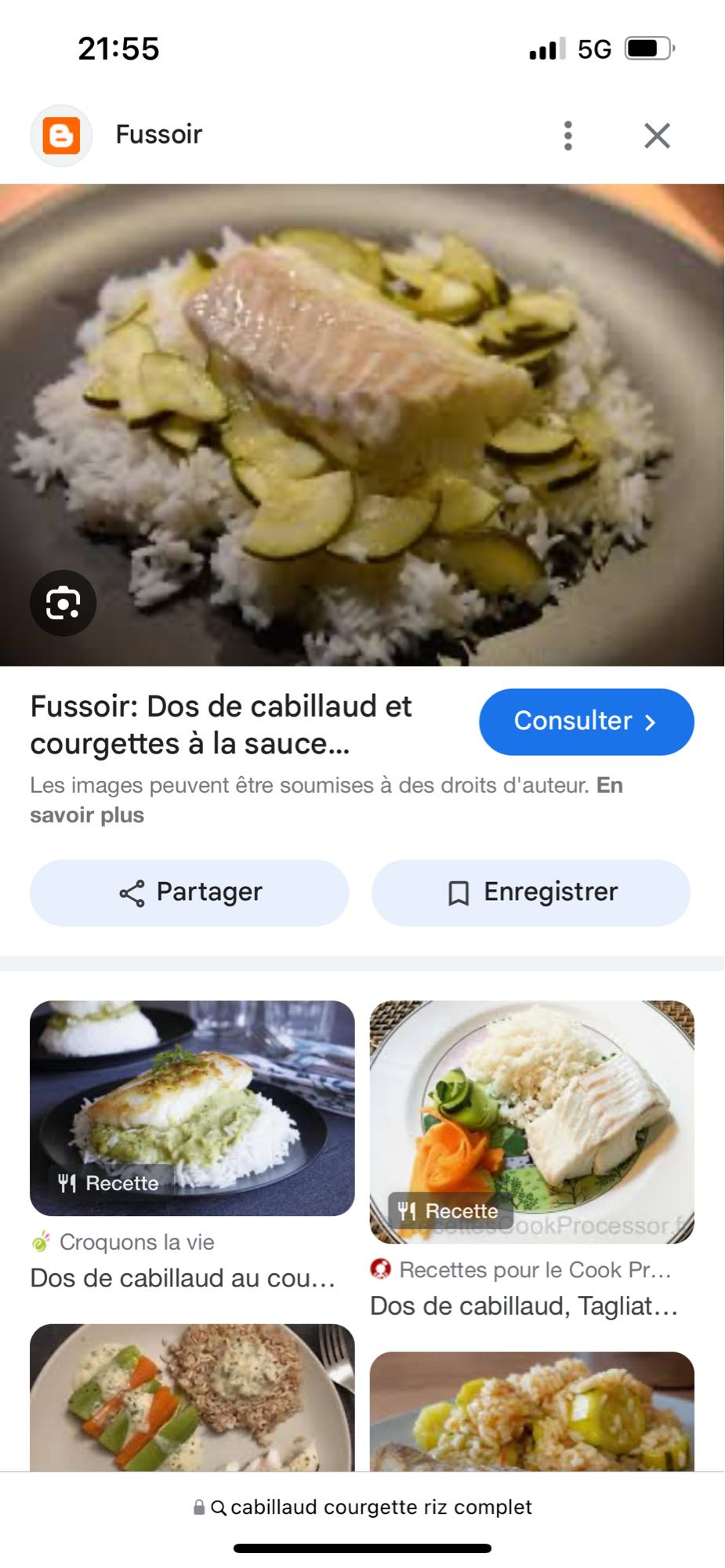Viewport: 725px width, 1568px height.
Task: Tap the magnifier icon in the search bar
Action: [221, 1506]
